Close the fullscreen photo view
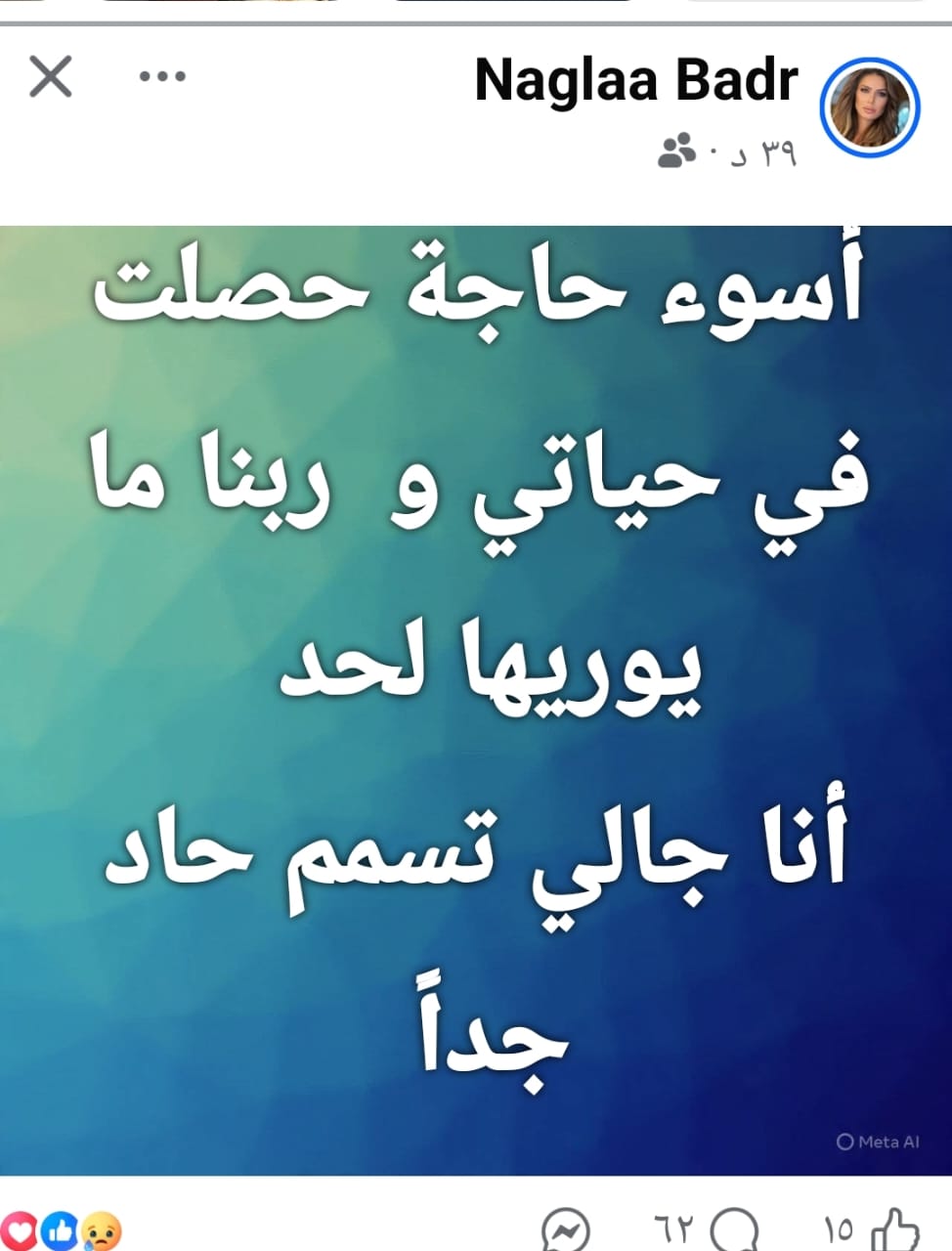Screen dimensions: 952x1251 tap(51, 75)
